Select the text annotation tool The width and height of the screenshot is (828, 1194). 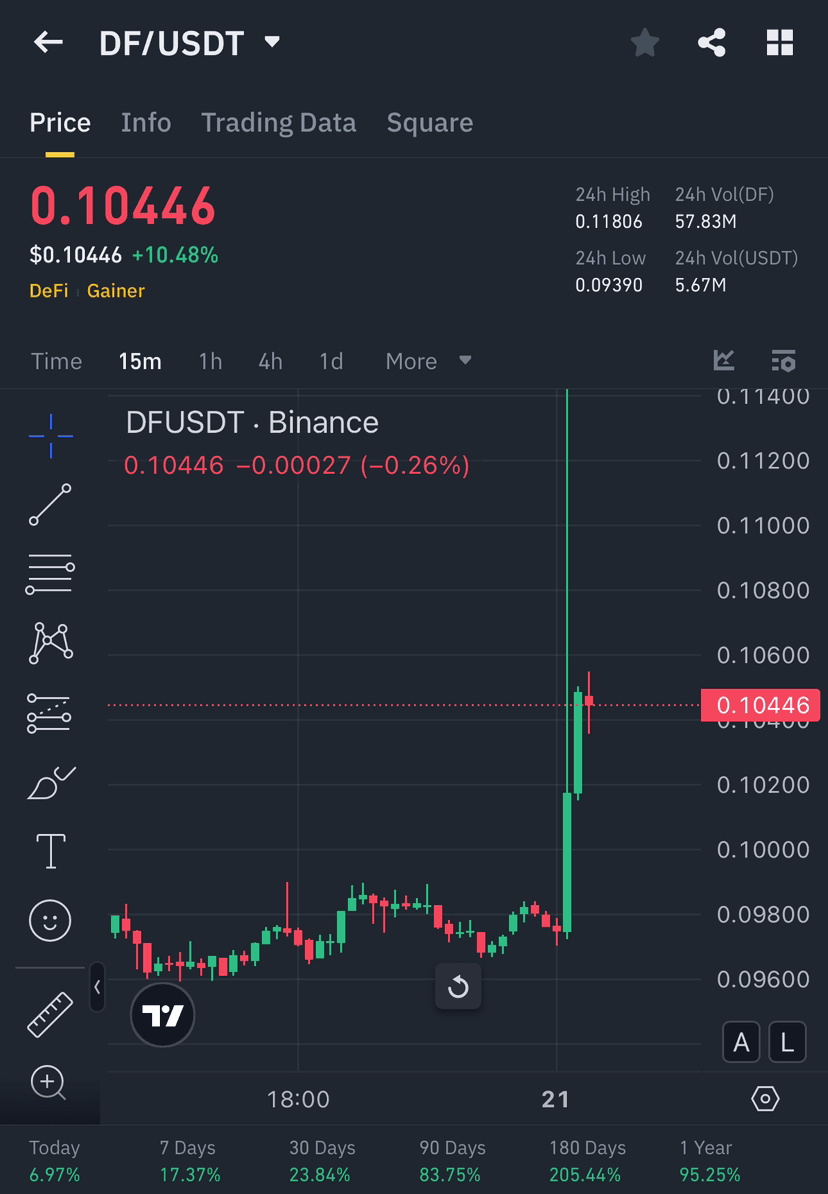click(49, 850)
